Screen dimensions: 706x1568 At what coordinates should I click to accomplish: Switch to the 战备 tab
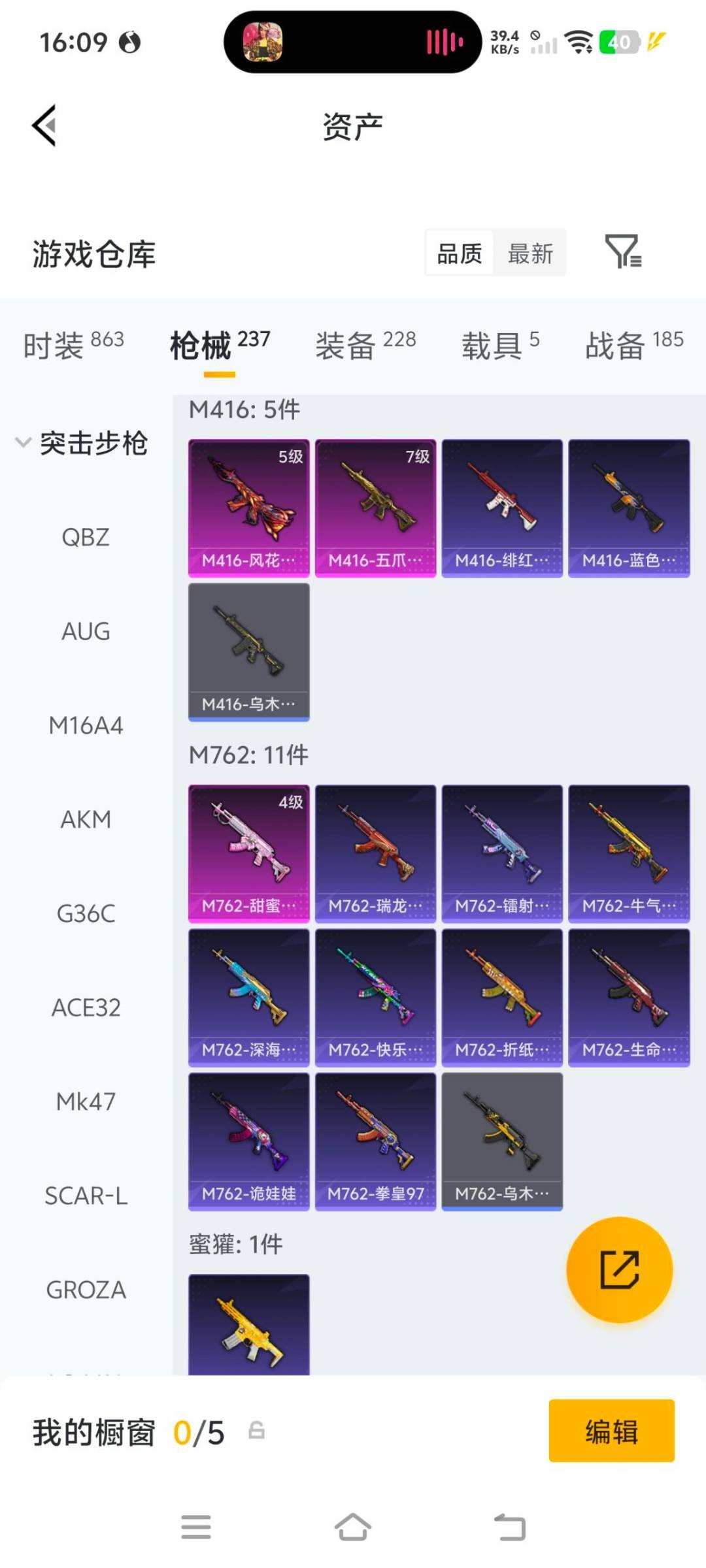click(634, 344)
